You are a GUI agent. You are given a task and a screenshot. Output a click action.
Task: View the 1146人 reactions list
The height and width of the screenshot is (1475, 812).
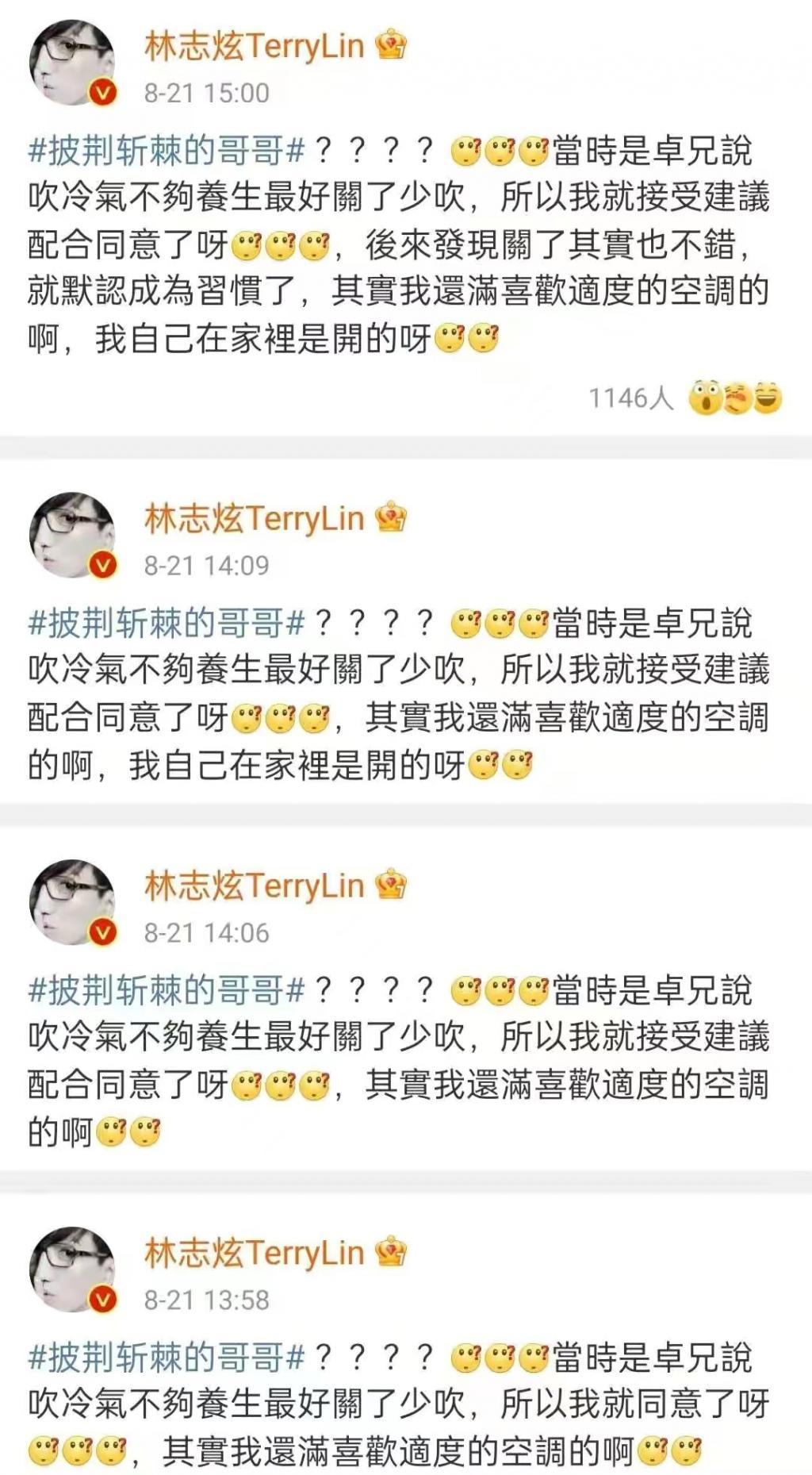(x=631, y=398)
